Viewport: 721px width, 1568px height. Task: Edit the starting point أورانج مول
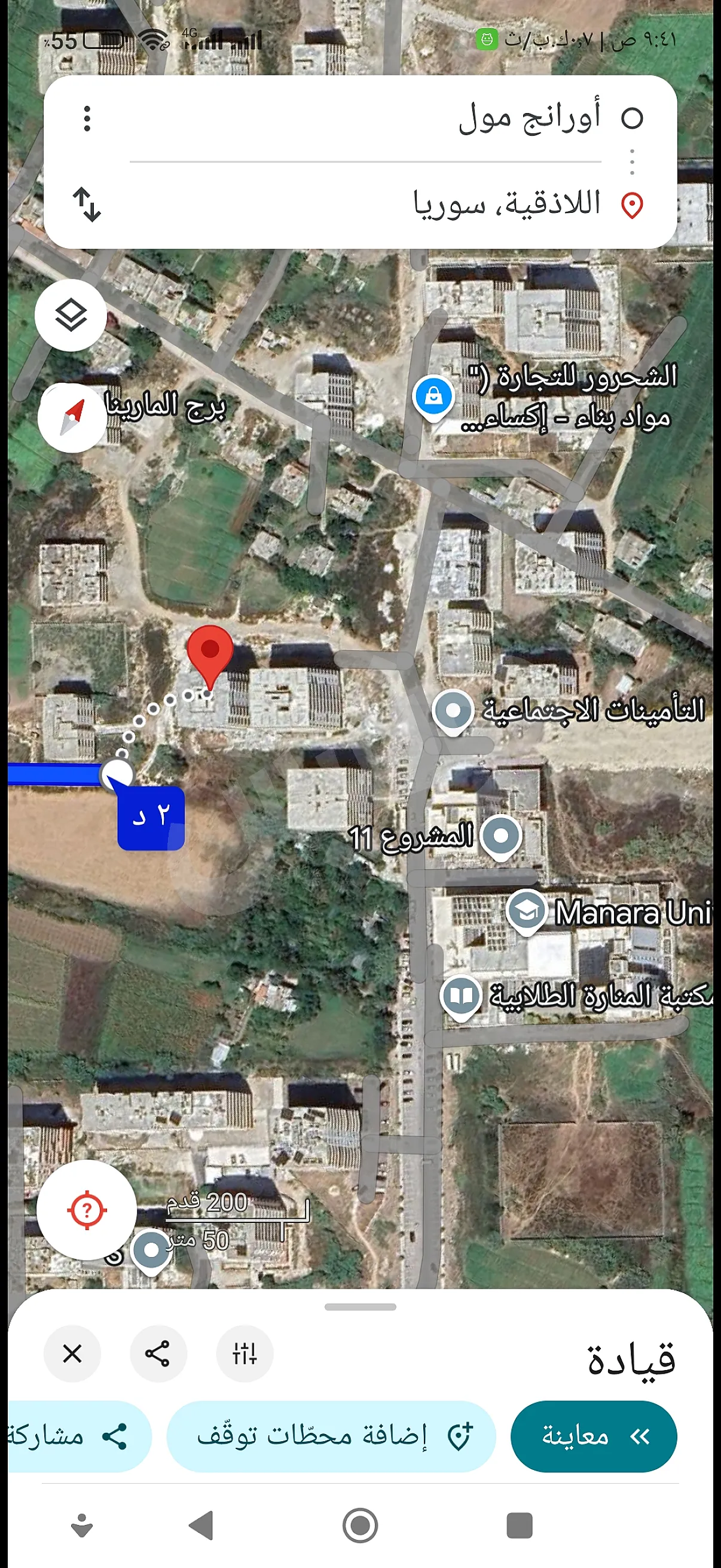pyautogui.click(x=529, y=117)
